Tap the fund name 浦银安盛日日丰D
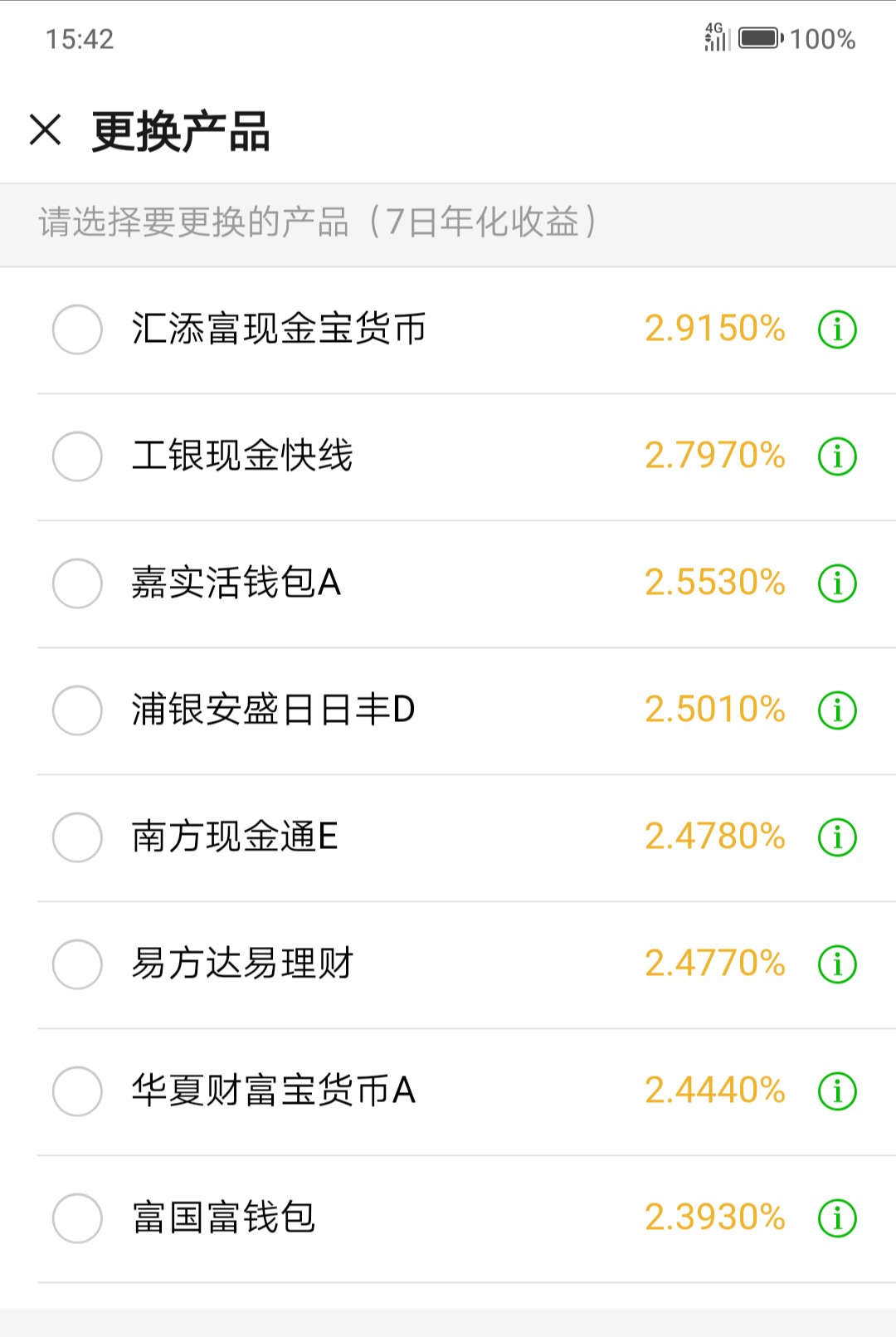 pyautogui.click(x=274, y=710)
